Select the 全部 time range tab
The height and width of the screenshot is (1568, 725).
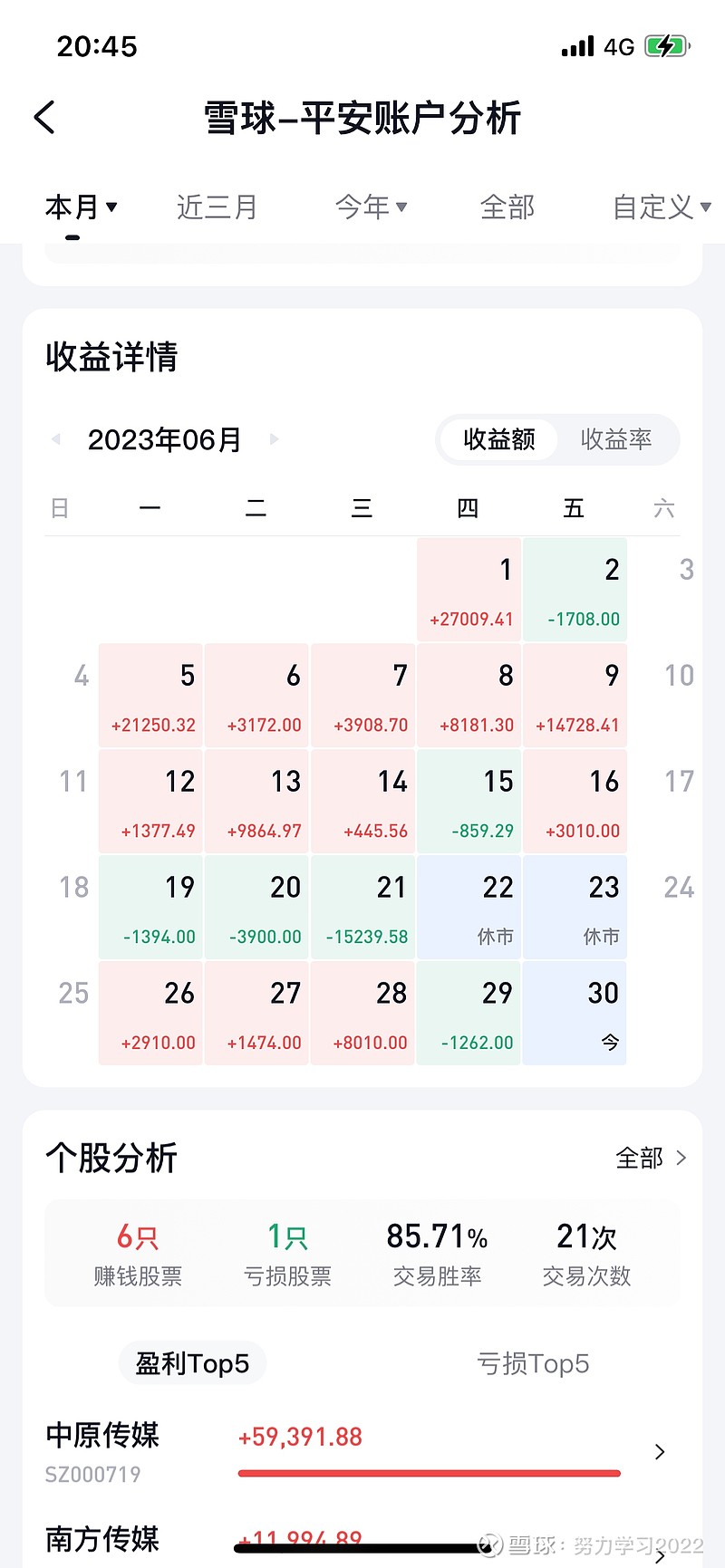[x=507, y=207]
